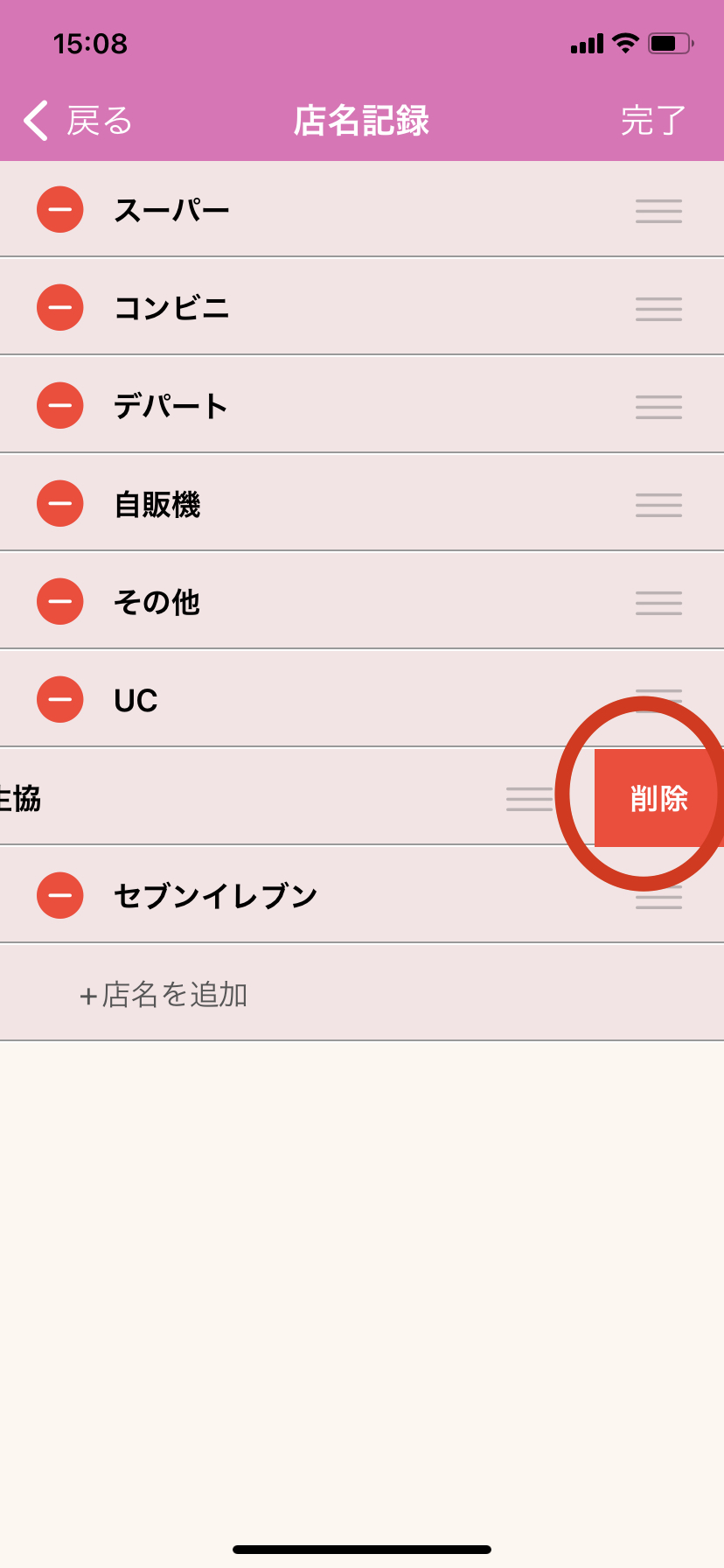Confirm deletion with the 削除 button

658,798
